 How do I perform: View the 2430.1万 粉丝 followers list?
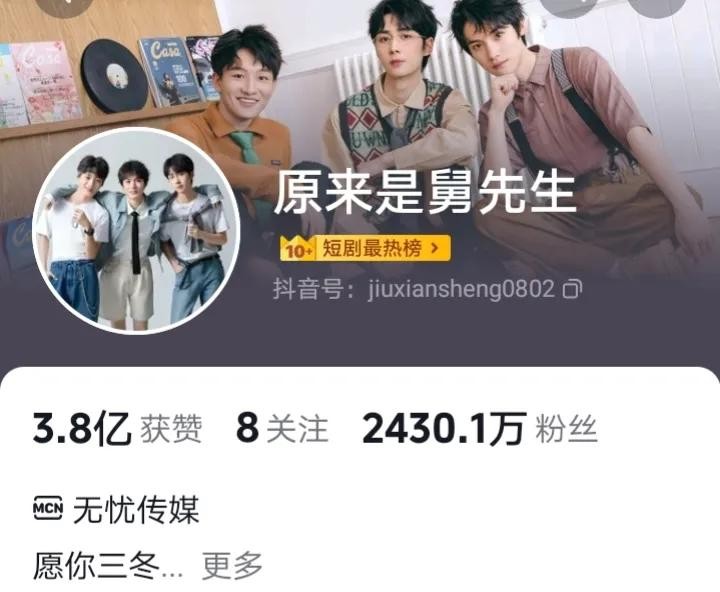[x=479, y=429]
